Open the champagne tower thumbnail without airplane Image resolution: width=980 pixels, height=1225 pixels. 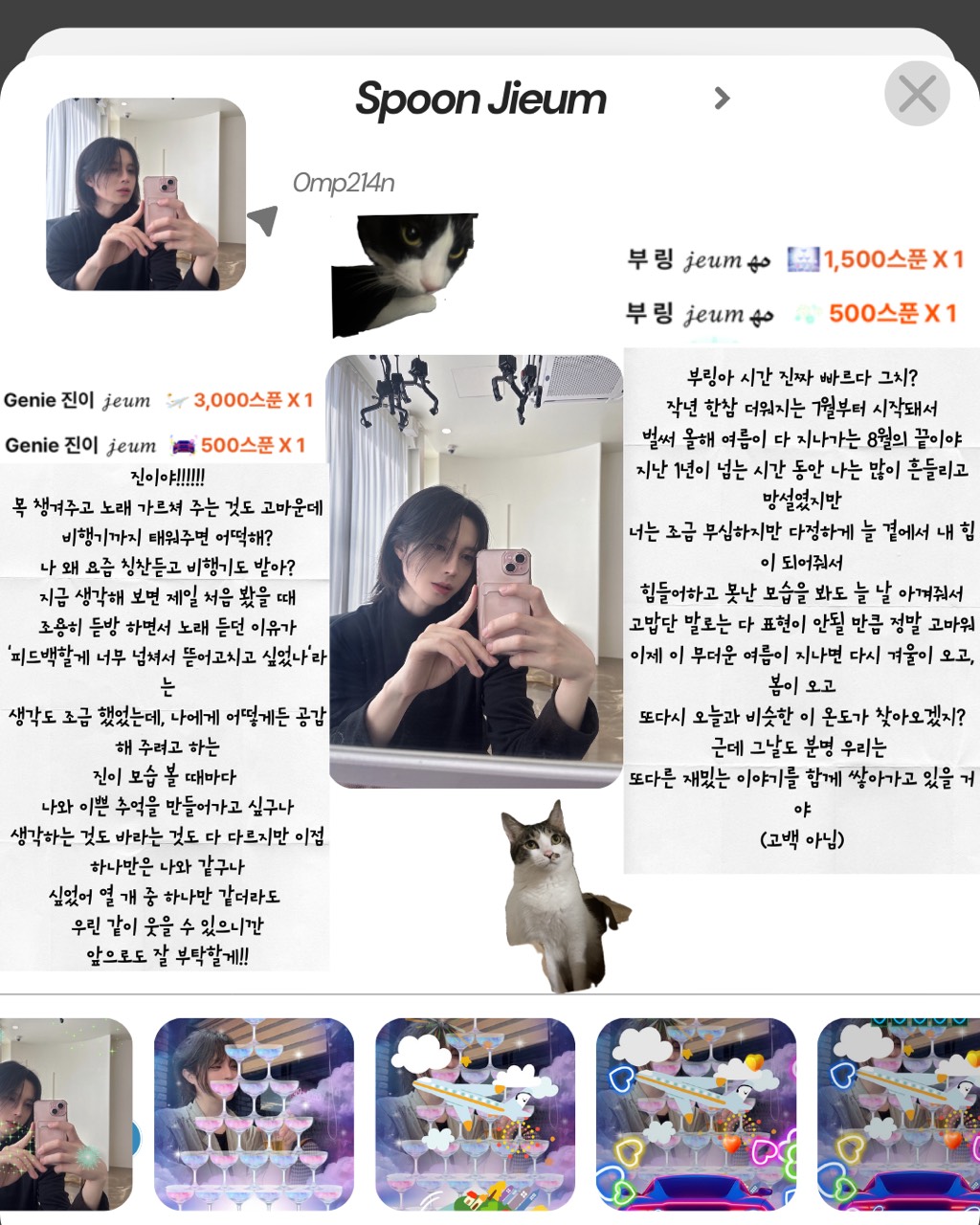click(254, 1114)
